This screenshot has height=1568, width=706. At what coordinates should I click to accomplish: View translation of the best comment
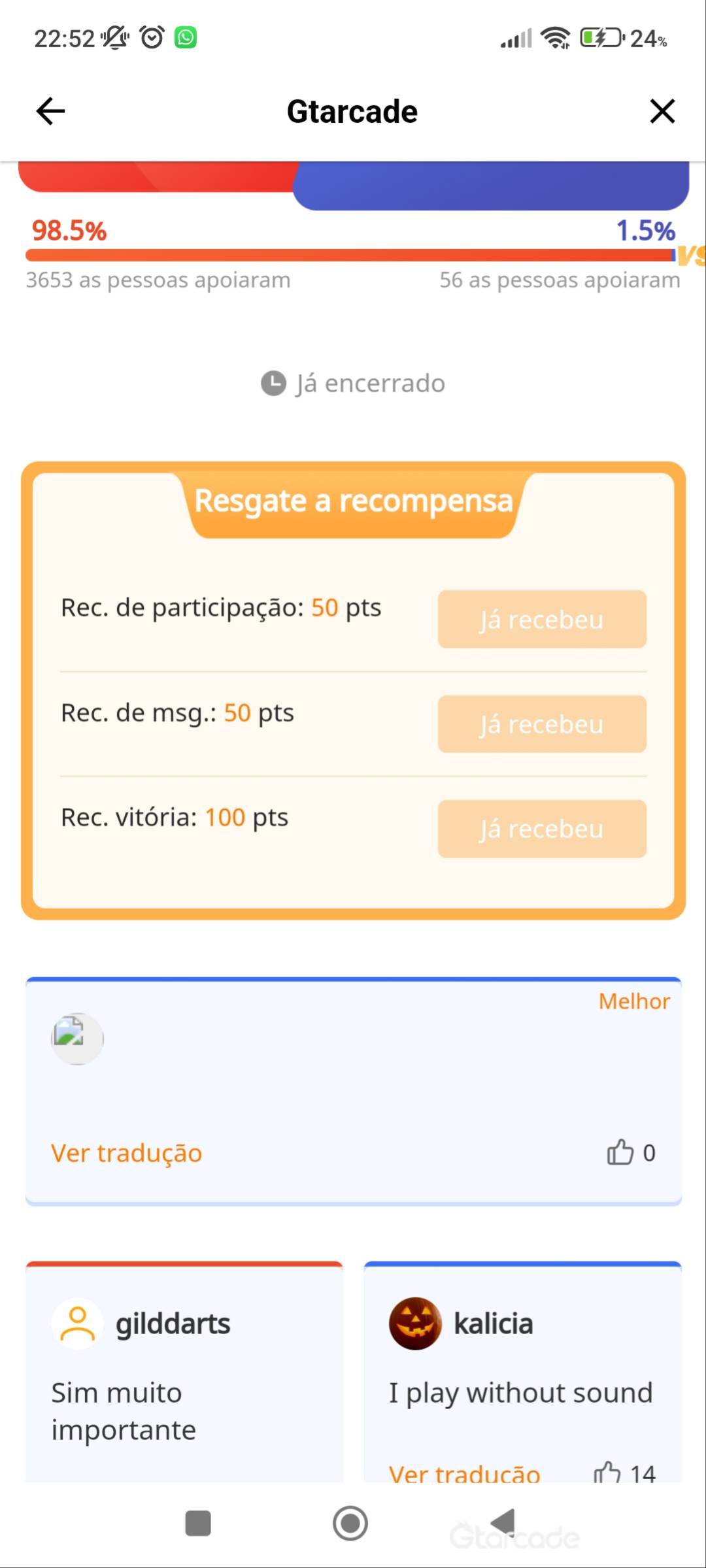pos(127,1153)
